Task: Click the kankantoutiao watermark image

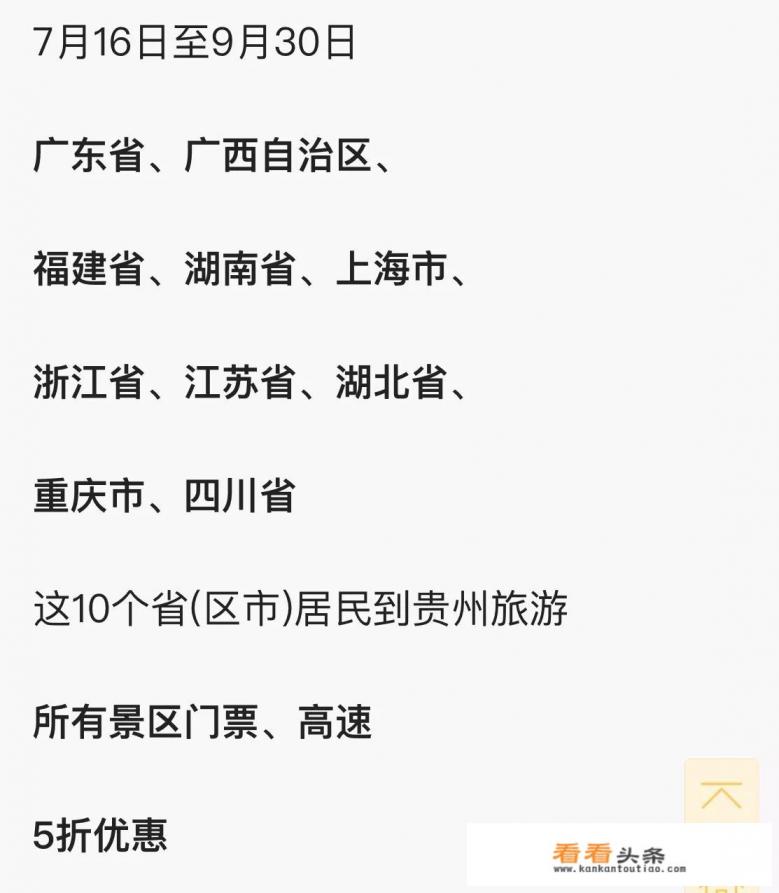Action: tap(620, 857)
